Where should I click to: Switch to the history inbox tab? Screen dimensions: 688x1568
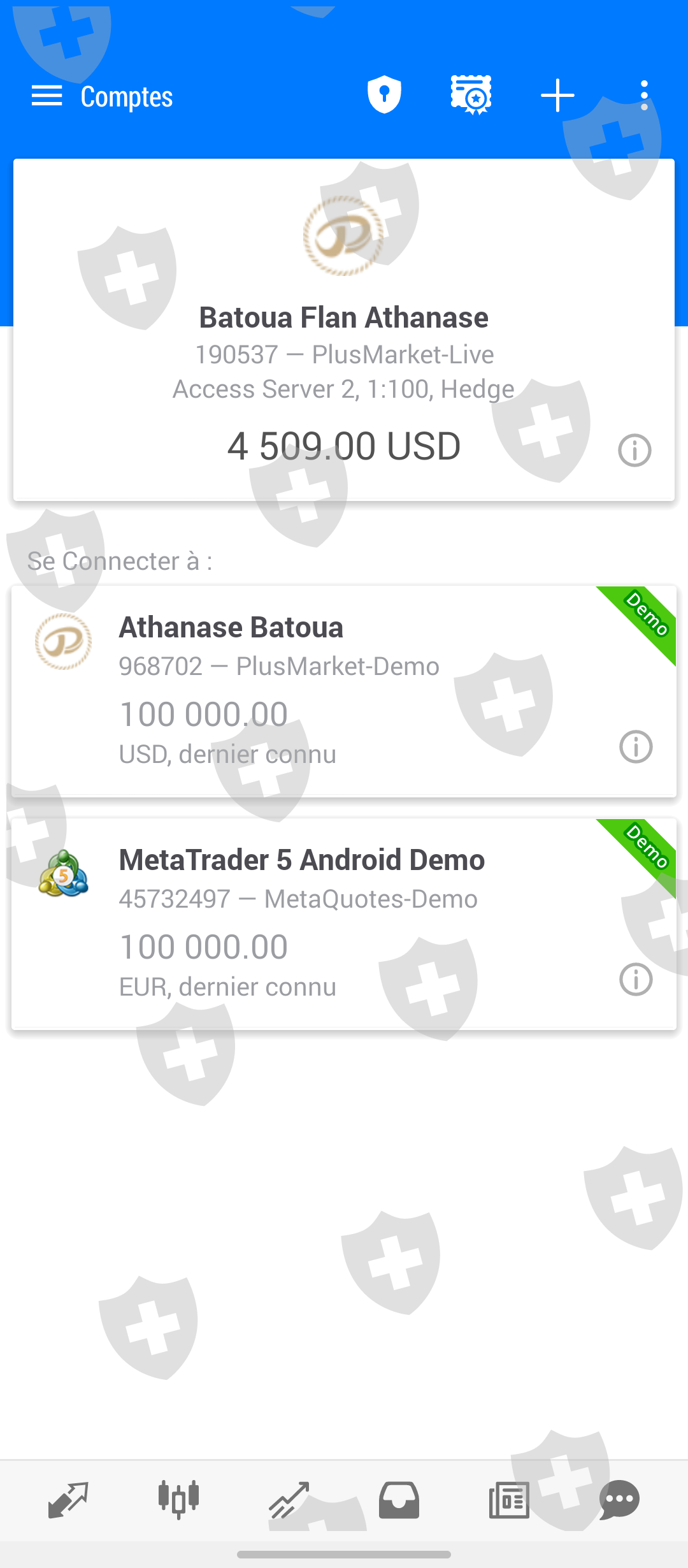point(399,1500)
